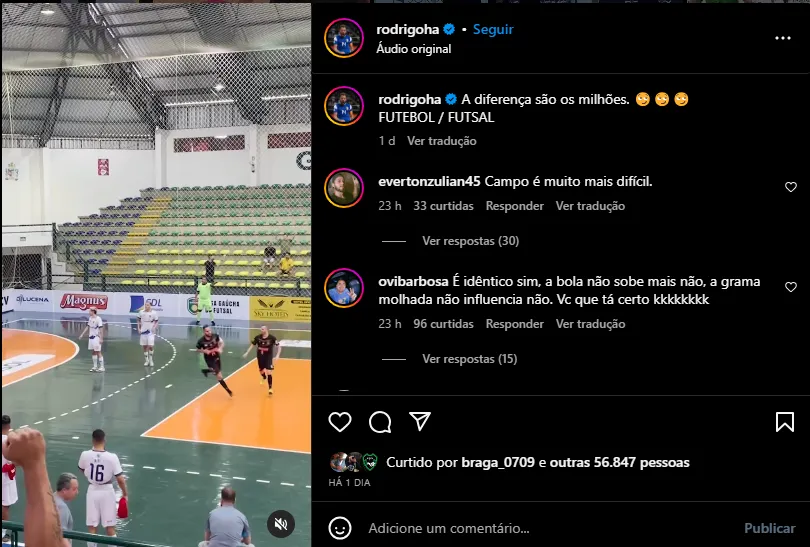
Task: Reply to evertonzulian45's comment
Action: pos(515,206)
